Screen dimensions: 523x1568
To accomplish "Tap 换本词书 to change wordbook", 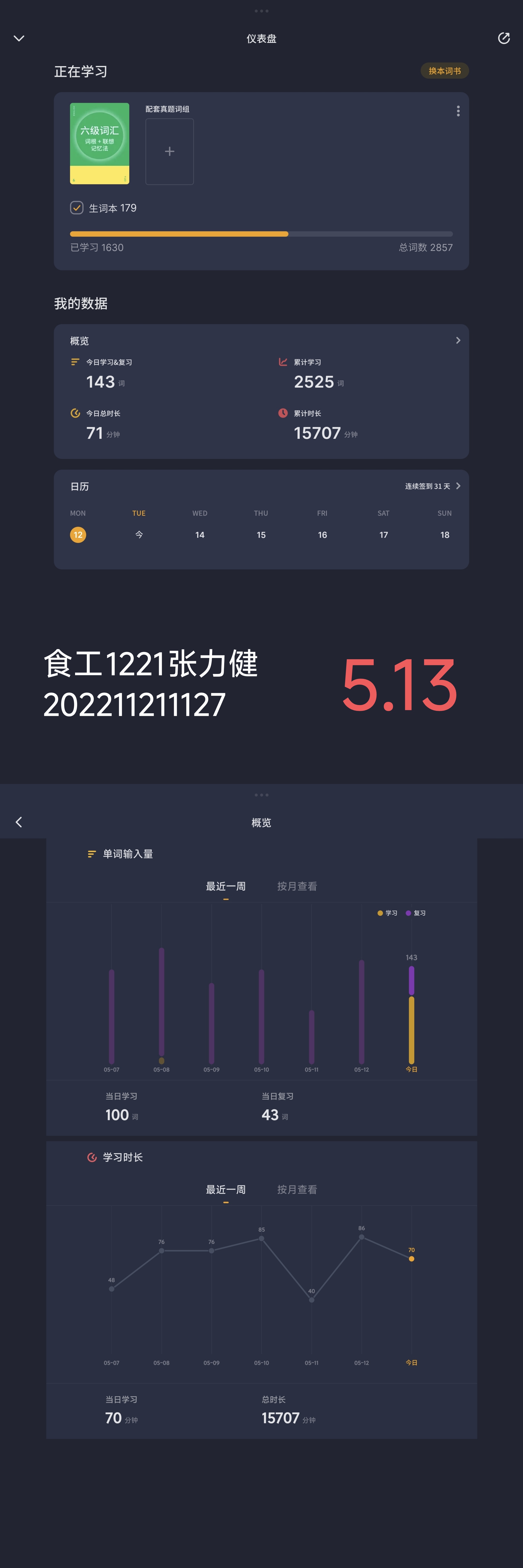I will coord(445,71).
